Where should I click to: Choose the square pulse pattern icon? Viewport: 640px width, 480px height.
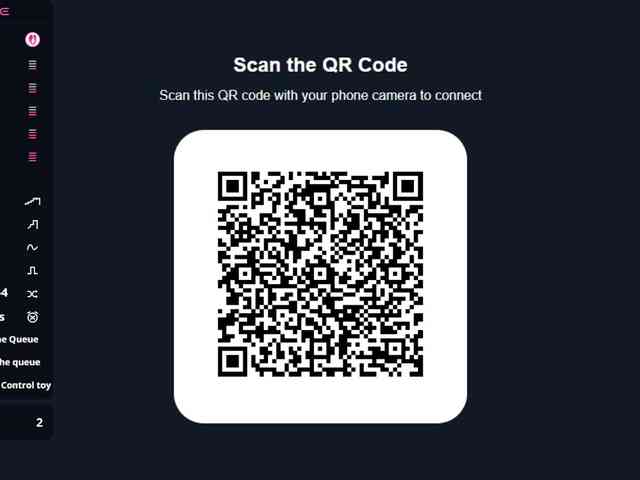pos(32,270)
